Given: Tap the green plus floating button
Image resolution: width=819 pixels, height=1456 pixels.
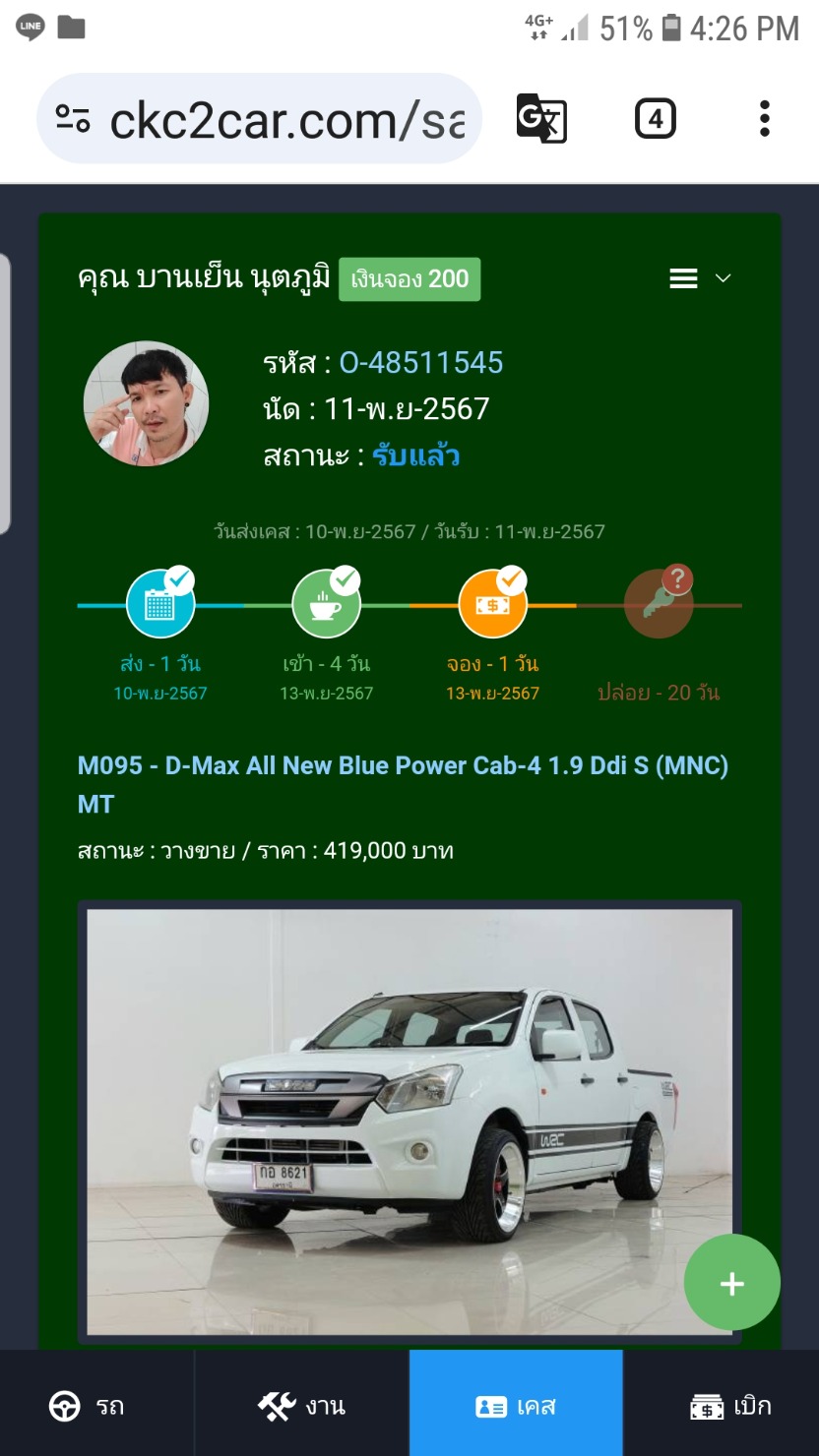Looking at the screenshot, I should tap(732, 1283).
